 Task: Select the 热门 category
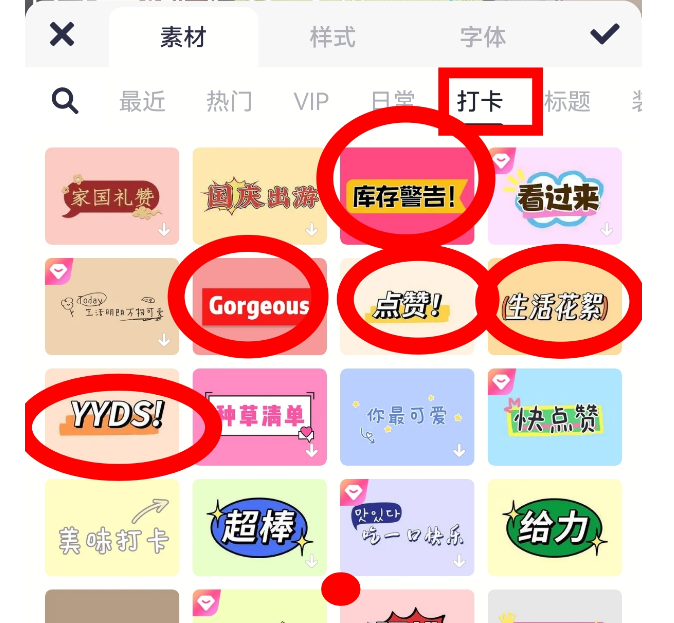(x=229, y=101)
